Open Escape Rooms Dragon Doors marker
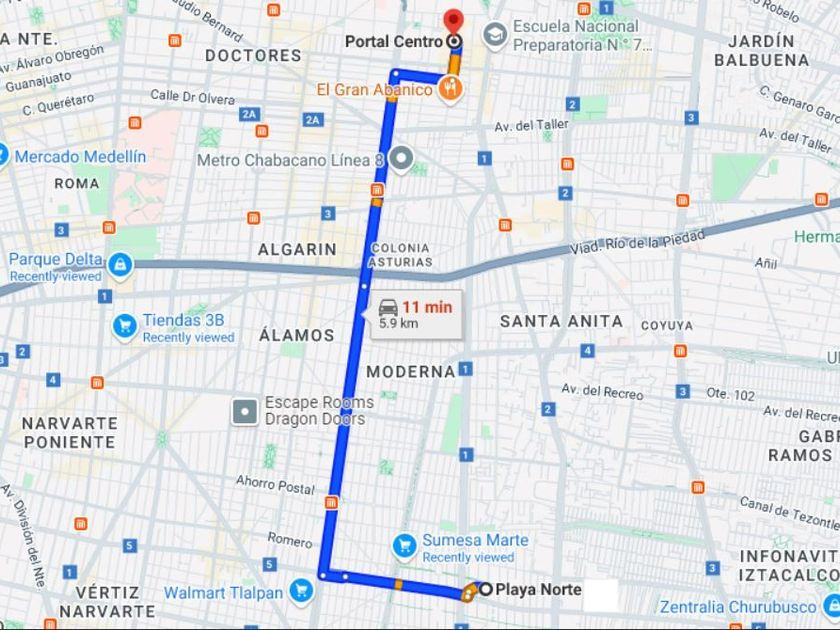Screen dimensions: 840x630 tap(245, 411)
